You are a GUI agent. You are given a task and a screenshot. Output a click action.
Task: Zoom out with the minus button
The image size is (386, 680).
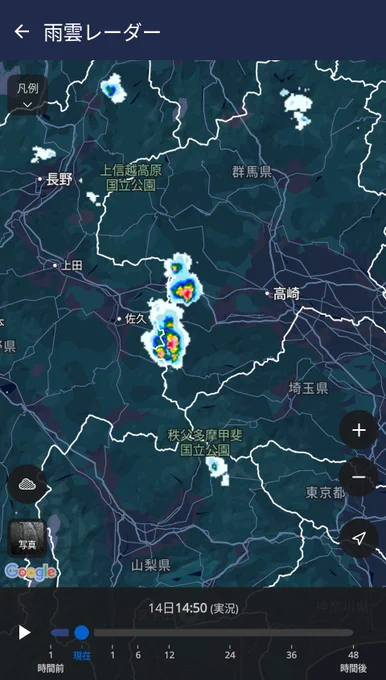[358, 477]
